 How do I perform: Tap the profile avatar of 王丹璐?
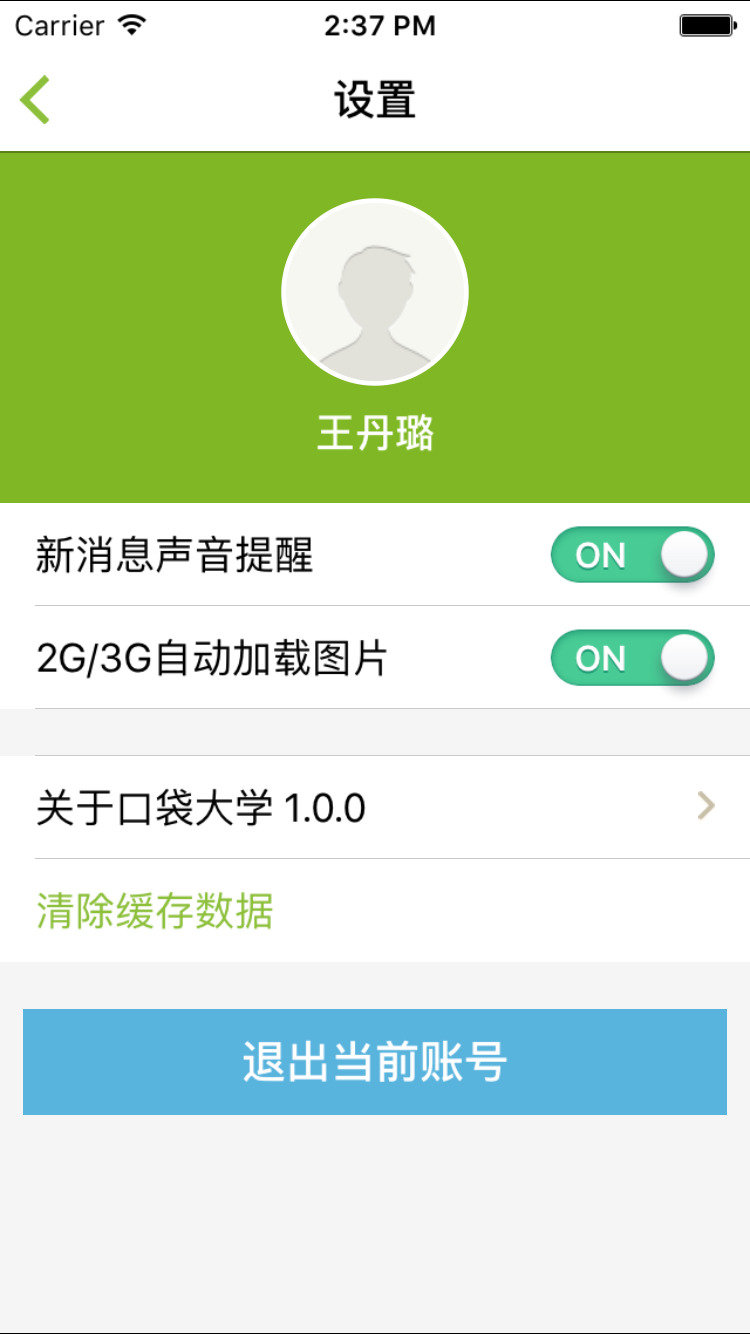(375, 292)
